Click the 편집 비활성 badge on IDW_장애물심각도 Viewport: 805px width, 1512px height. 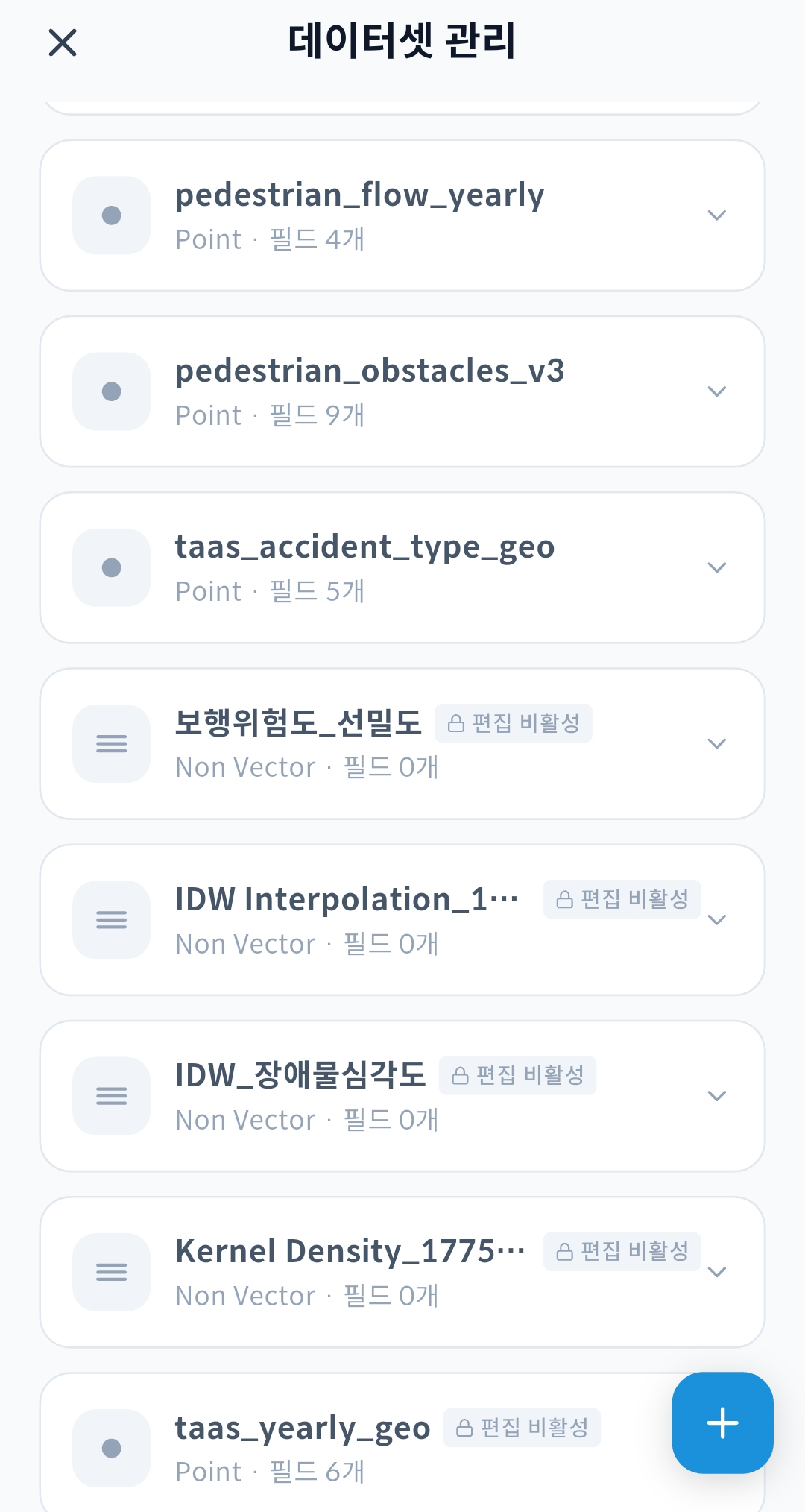(517, 1074)
